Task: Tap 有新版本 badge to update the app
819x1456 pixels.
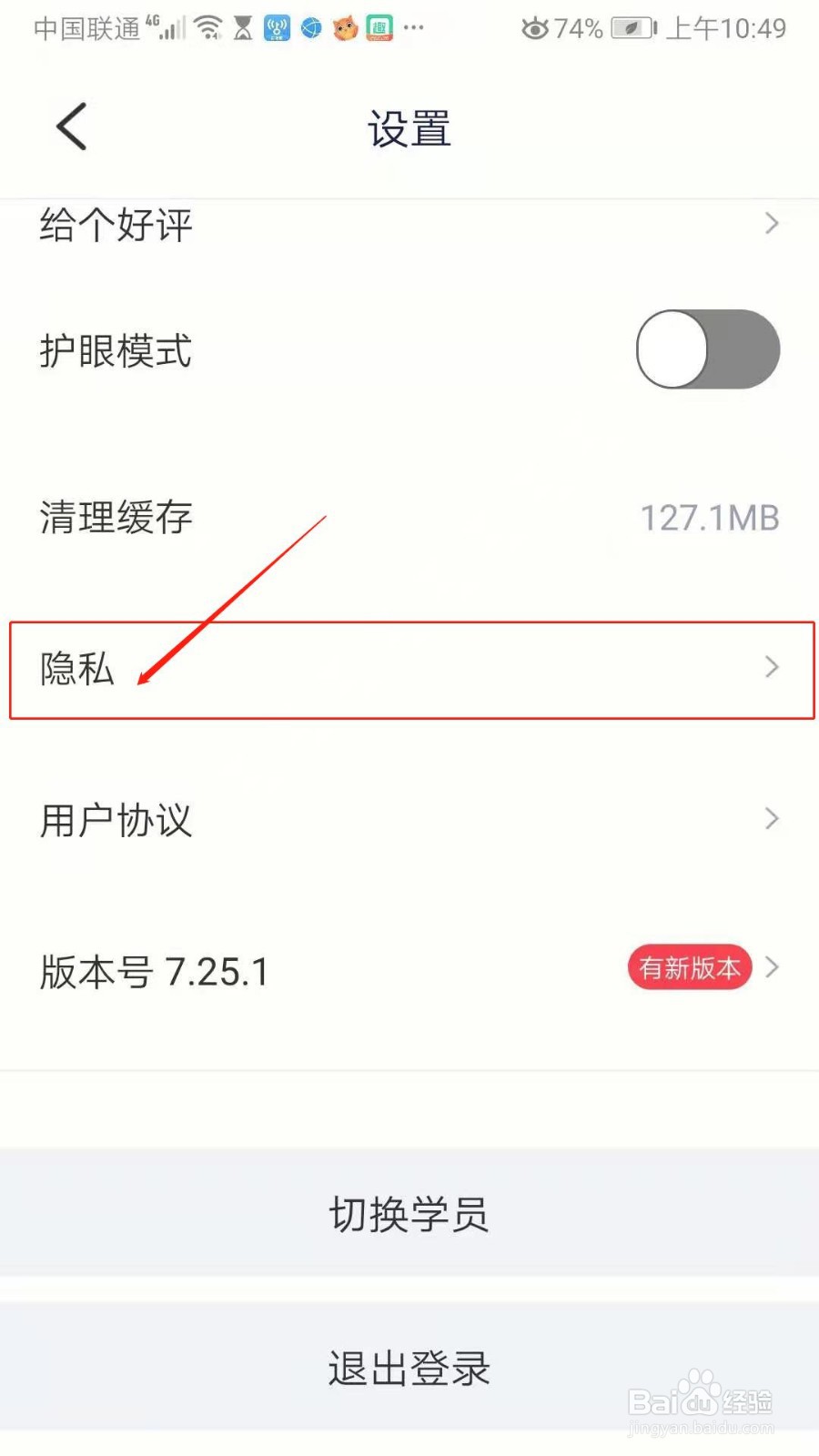Action: 689,968
